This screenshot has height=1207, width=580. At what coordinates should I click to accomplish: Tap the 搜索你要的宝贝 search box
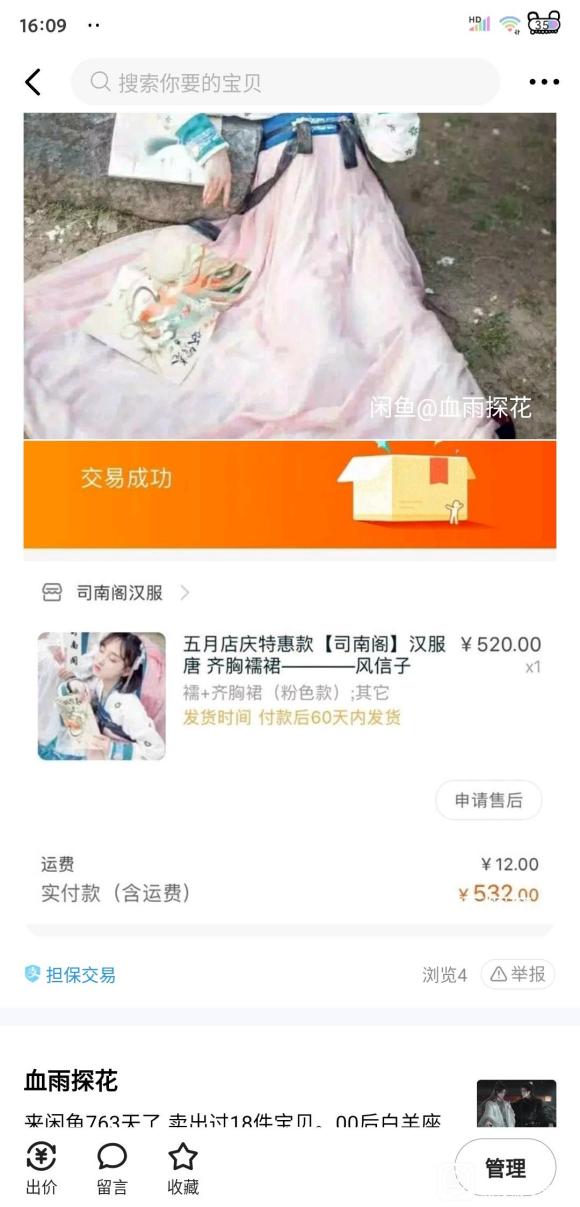click(x=285, y=82)
